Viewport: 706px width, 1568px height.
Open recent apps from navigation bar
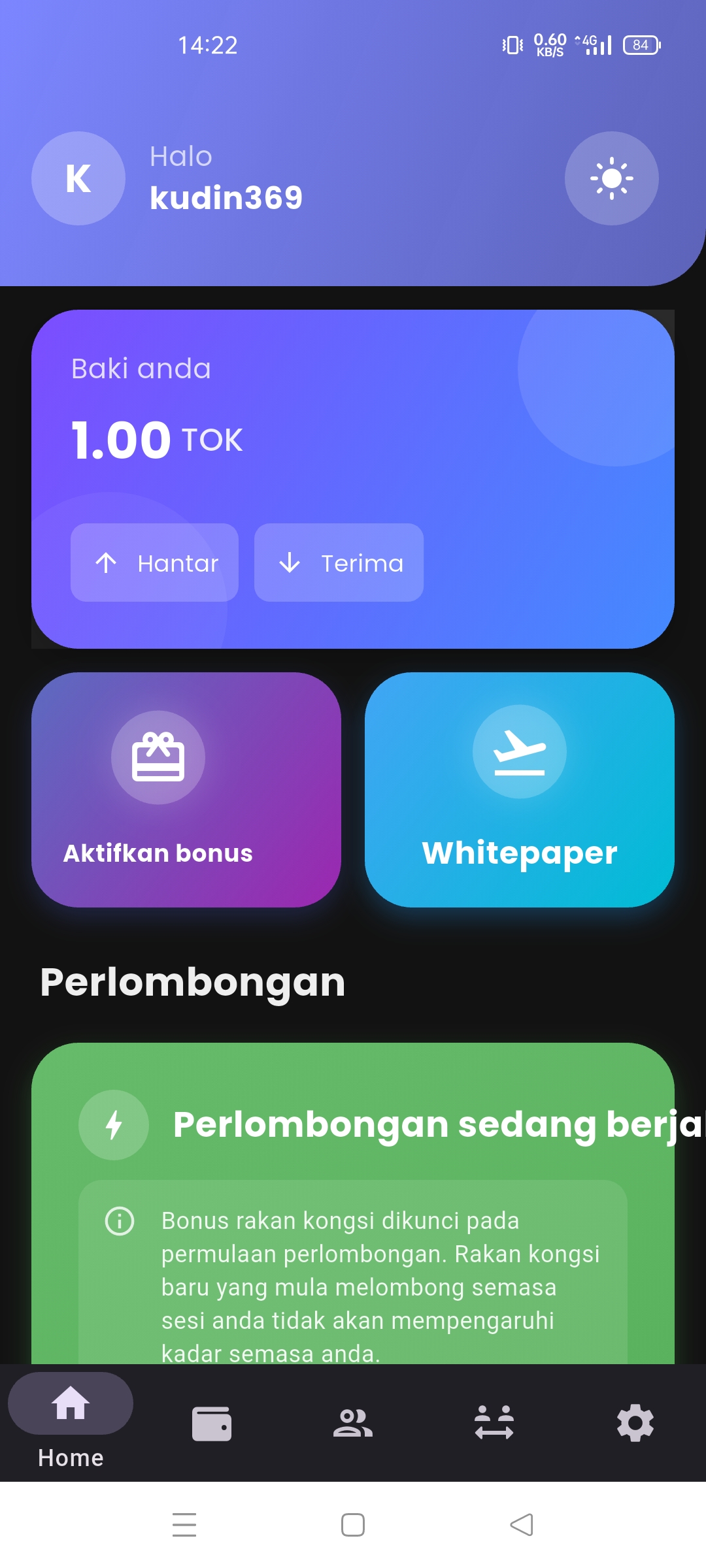tap(184, 1525)
